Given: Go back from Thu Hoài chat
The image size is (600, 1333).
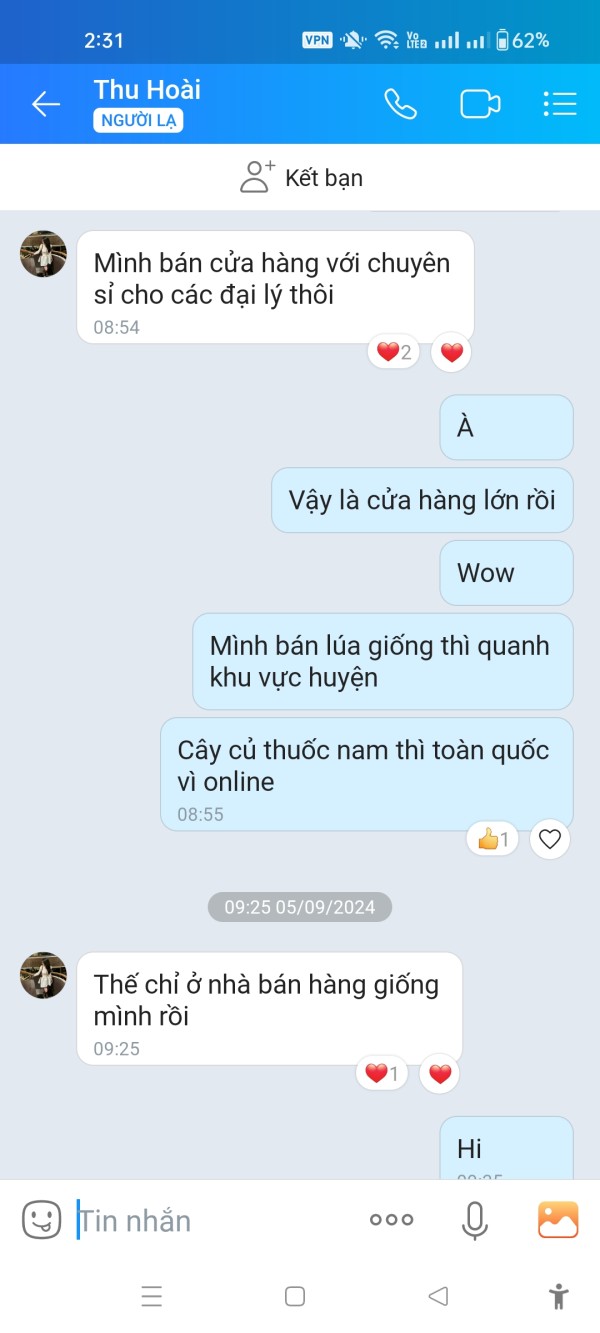Looking at the screenshot, I should [x=46, y=104].
